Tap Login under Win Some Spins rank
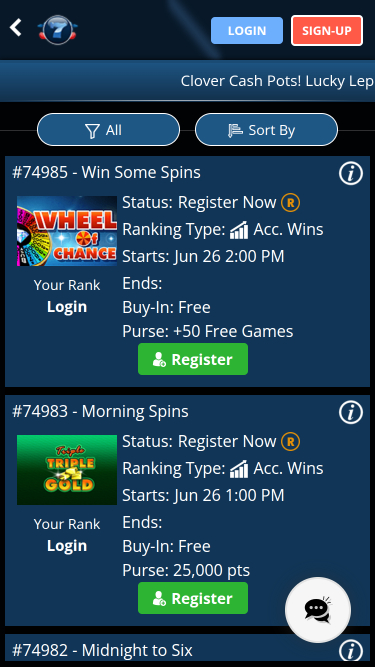The image size is (375, 667). tap(67, 307)
